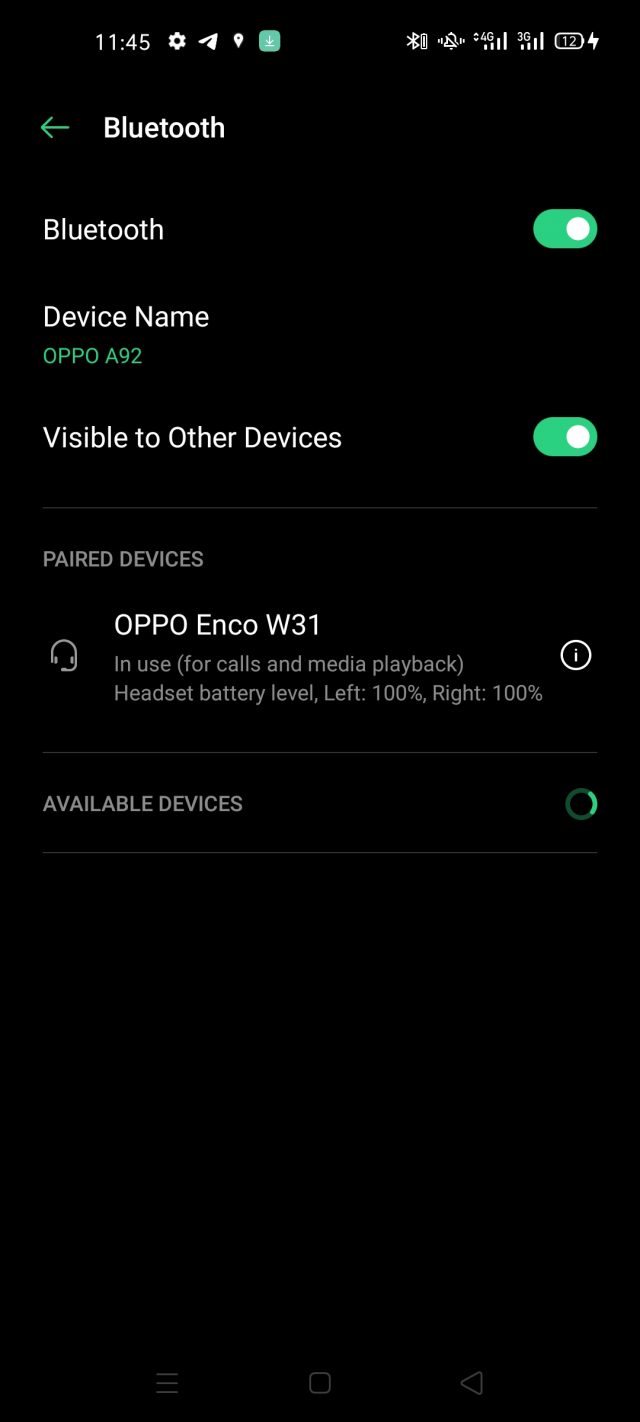Open the recent apps menu
Viewport: 640px width, 1422px height.
(167, 1383)
